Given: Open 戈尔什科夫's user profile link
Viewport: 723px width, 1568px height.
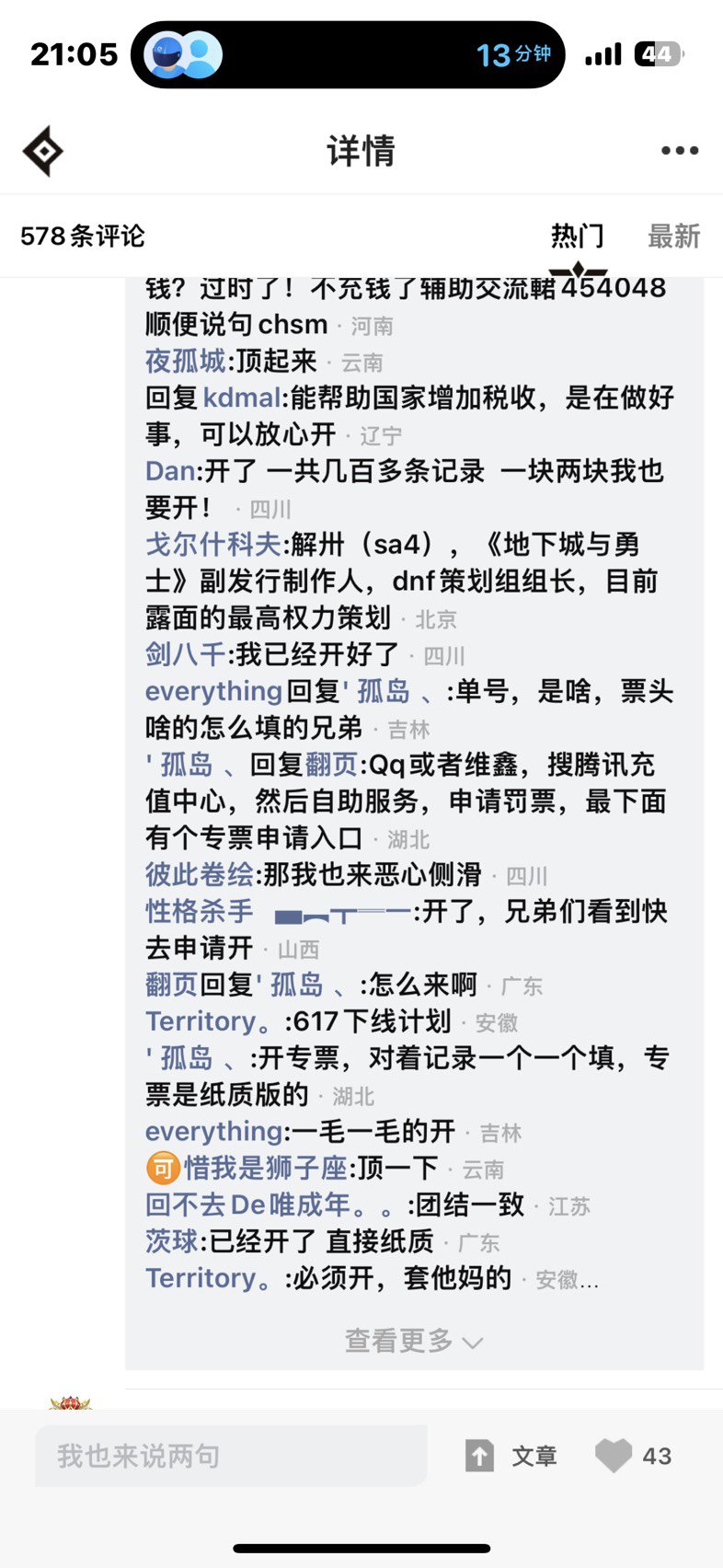Looking at the screenshot, I should pyautogui.click(x=212, y=544).
